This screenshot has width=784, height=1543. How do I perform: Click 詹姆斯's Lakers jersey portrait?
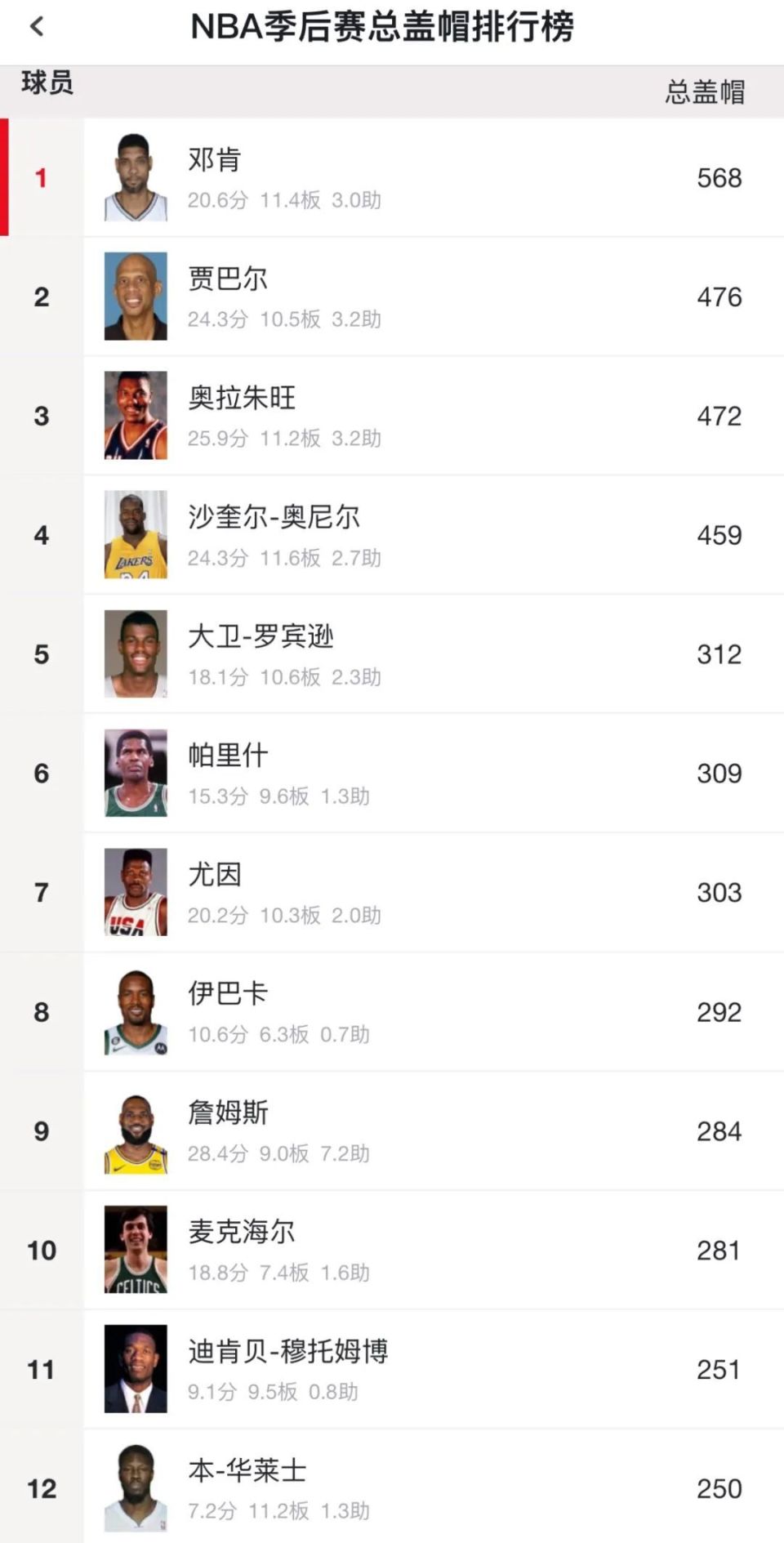click(x=136, y=1130)
